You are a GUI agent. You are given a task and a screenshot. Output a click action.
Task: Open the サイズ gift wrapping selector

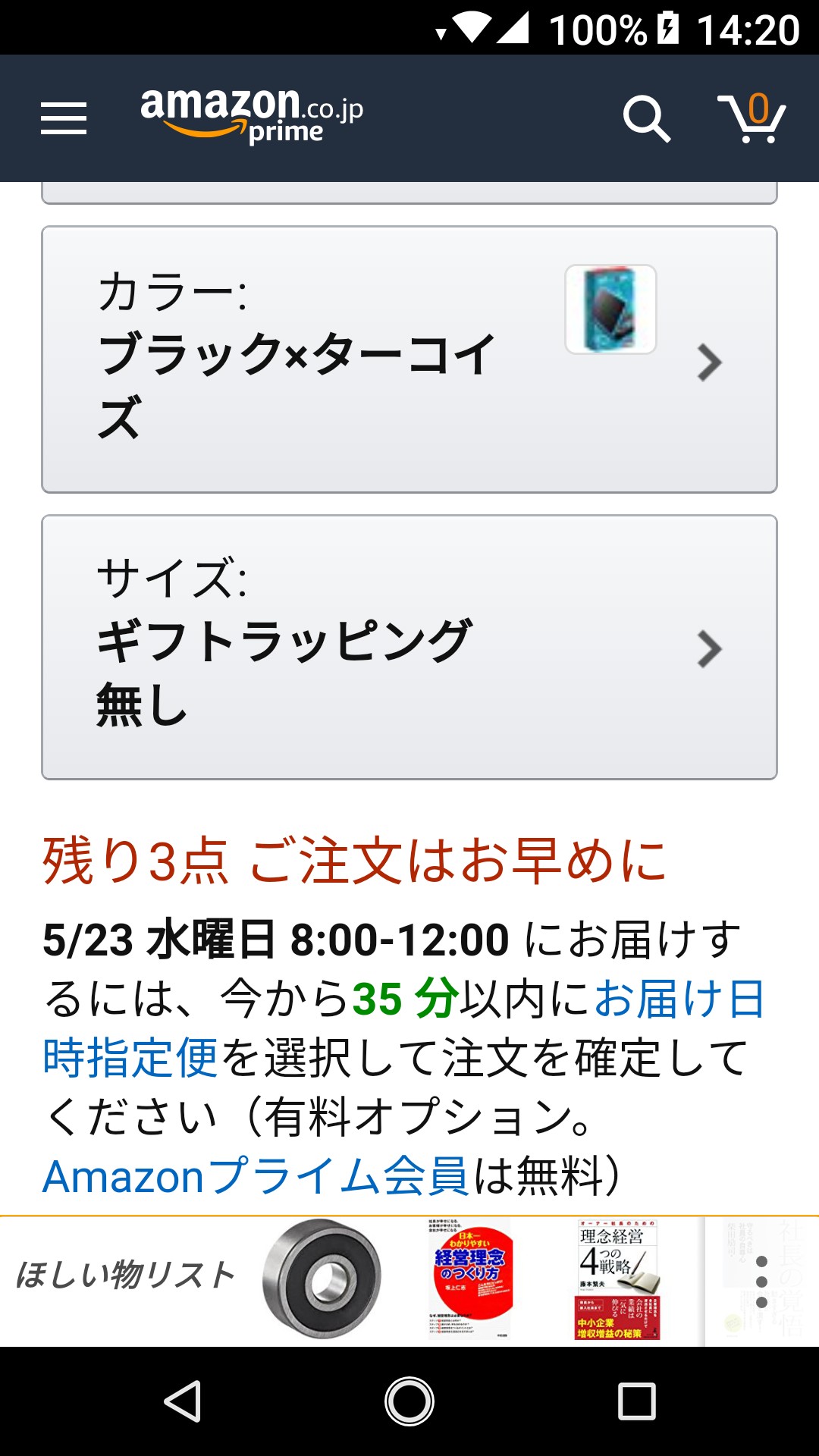click(x=409, y=647)
